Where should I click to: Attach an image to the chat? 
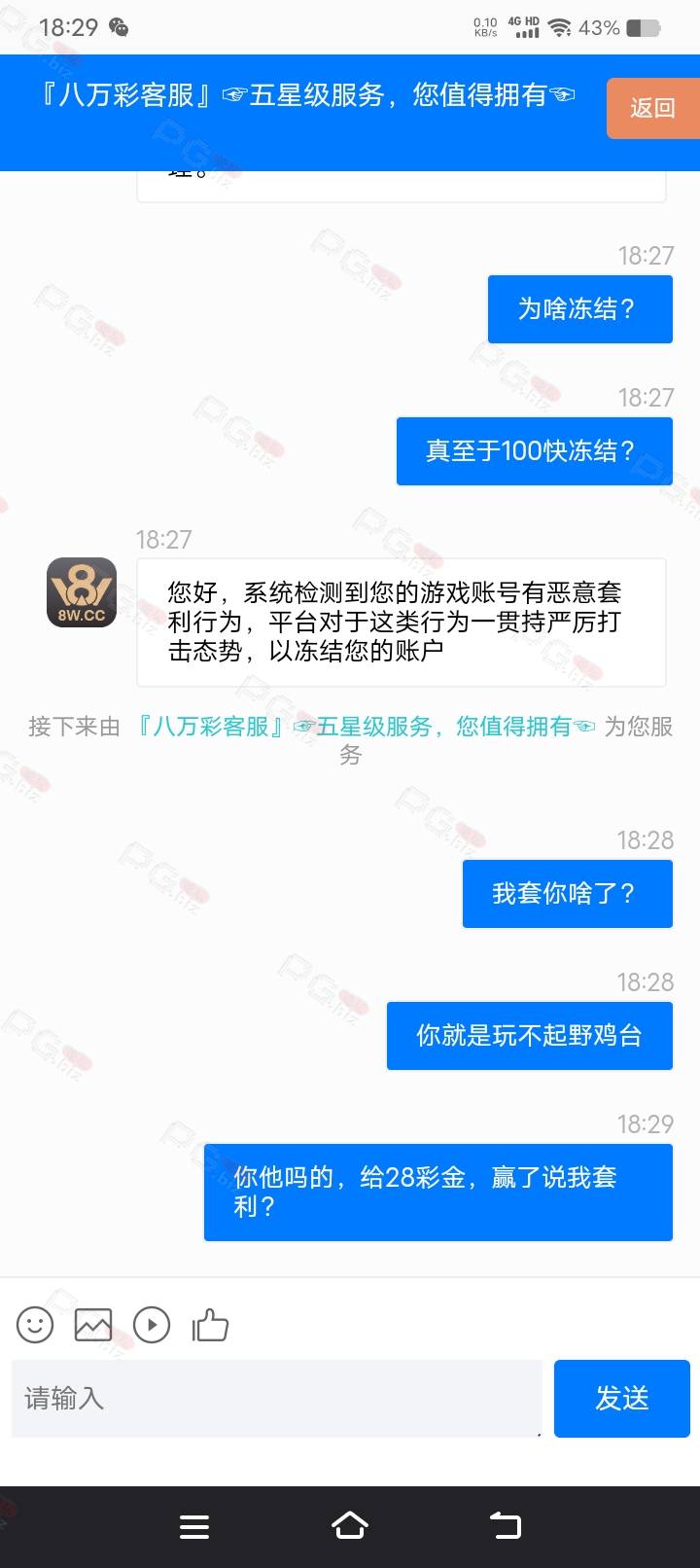pyautogui.click(x=93, y=1325)
